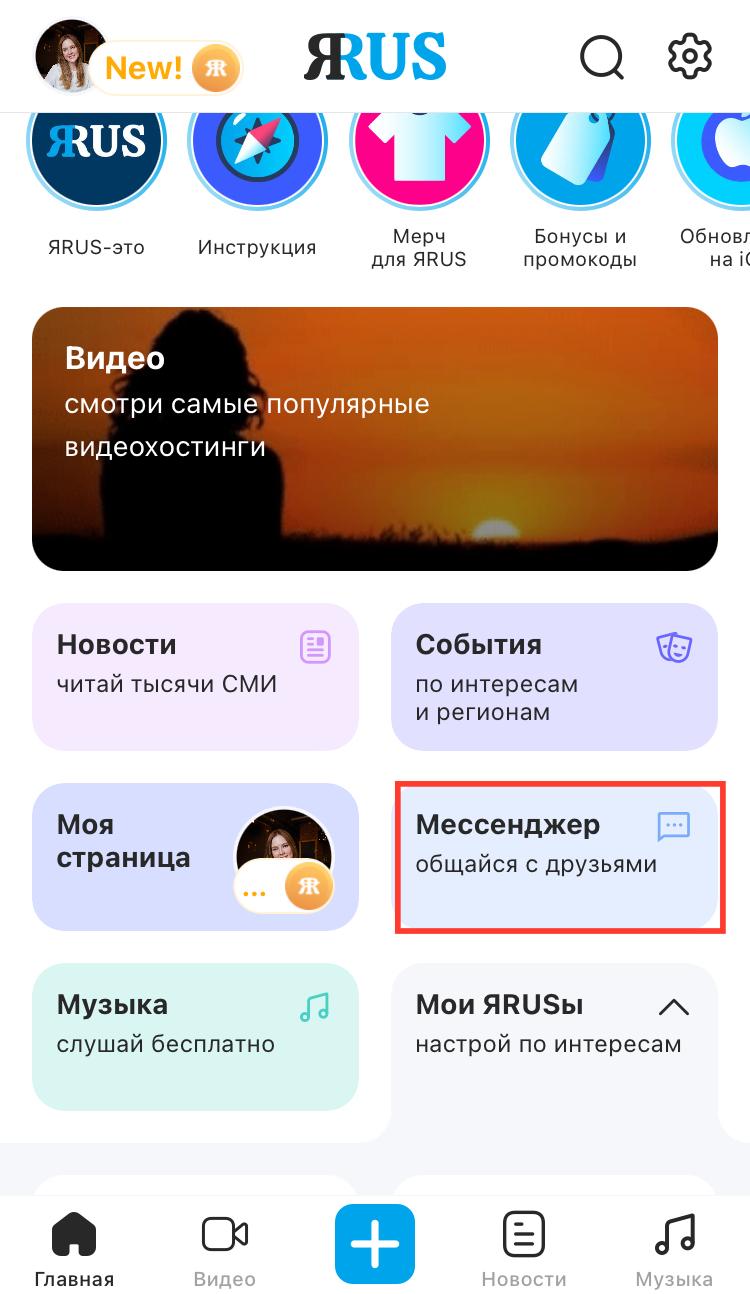Tap the blue plus create button

(375, 1244)
